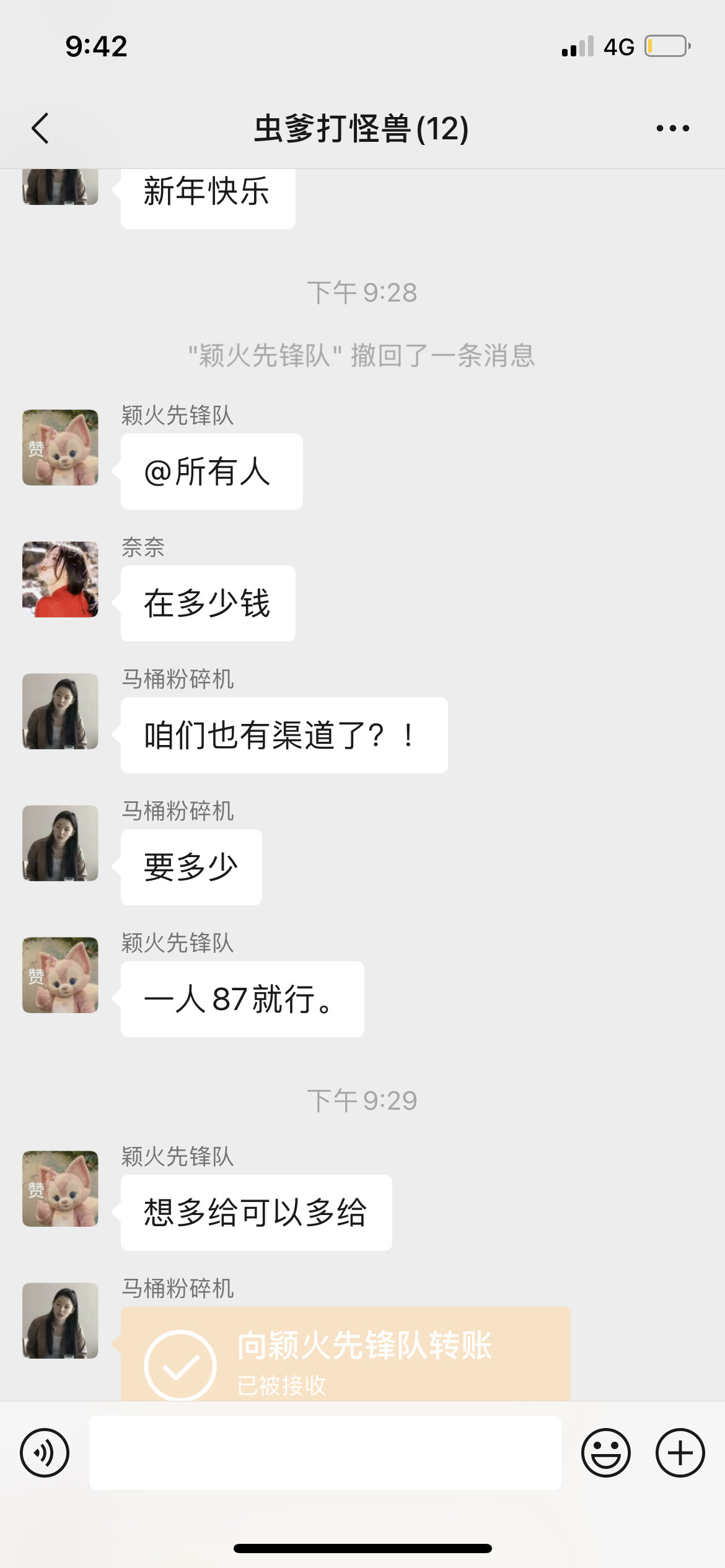Viewport: 725px width, 1568px height.
Task: Tap the battery indicator in the status bar
Action: tap(665, 45)
